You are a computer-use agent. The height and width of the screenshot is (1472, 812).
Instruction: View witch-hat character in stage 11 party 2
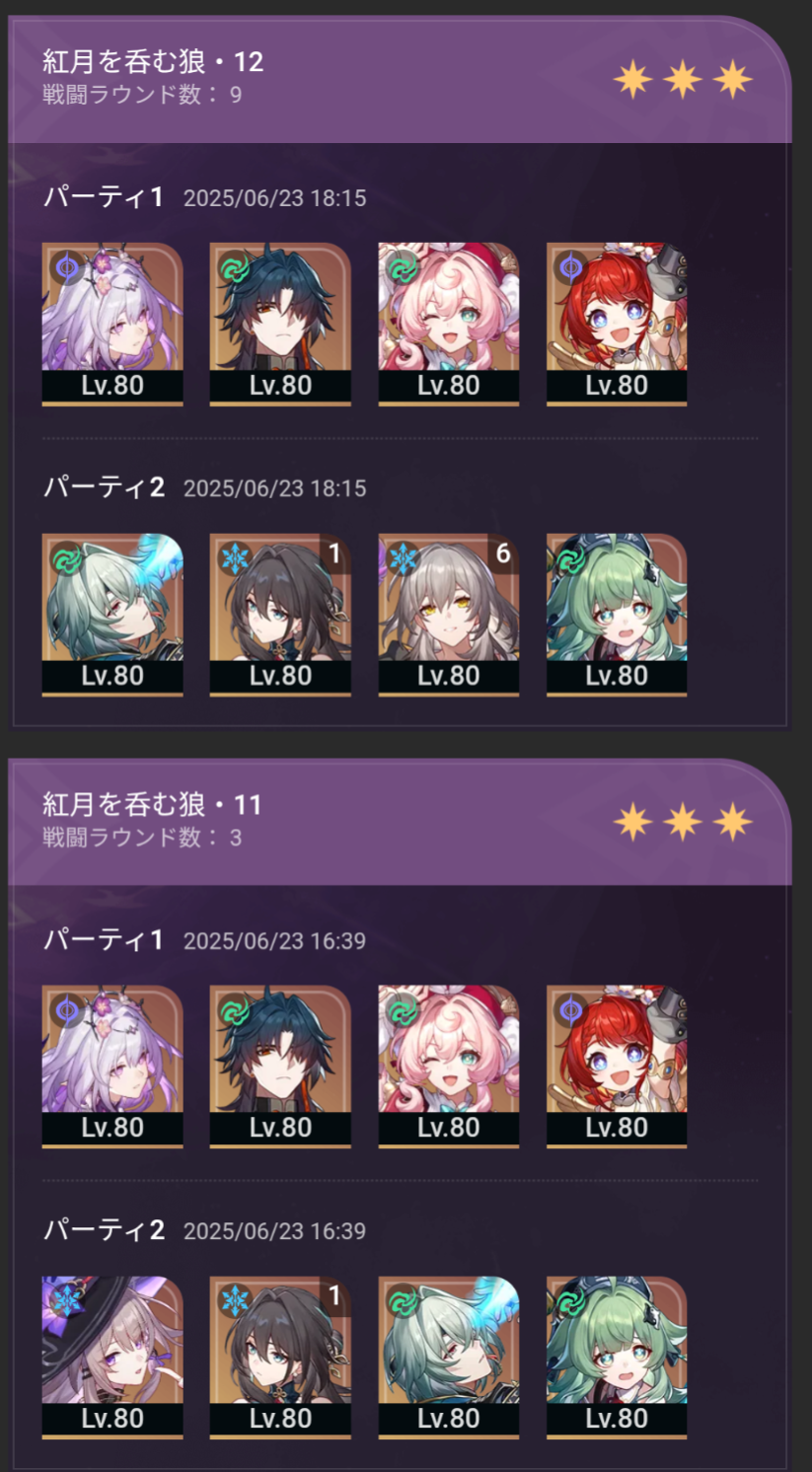tap(112, 1358)
